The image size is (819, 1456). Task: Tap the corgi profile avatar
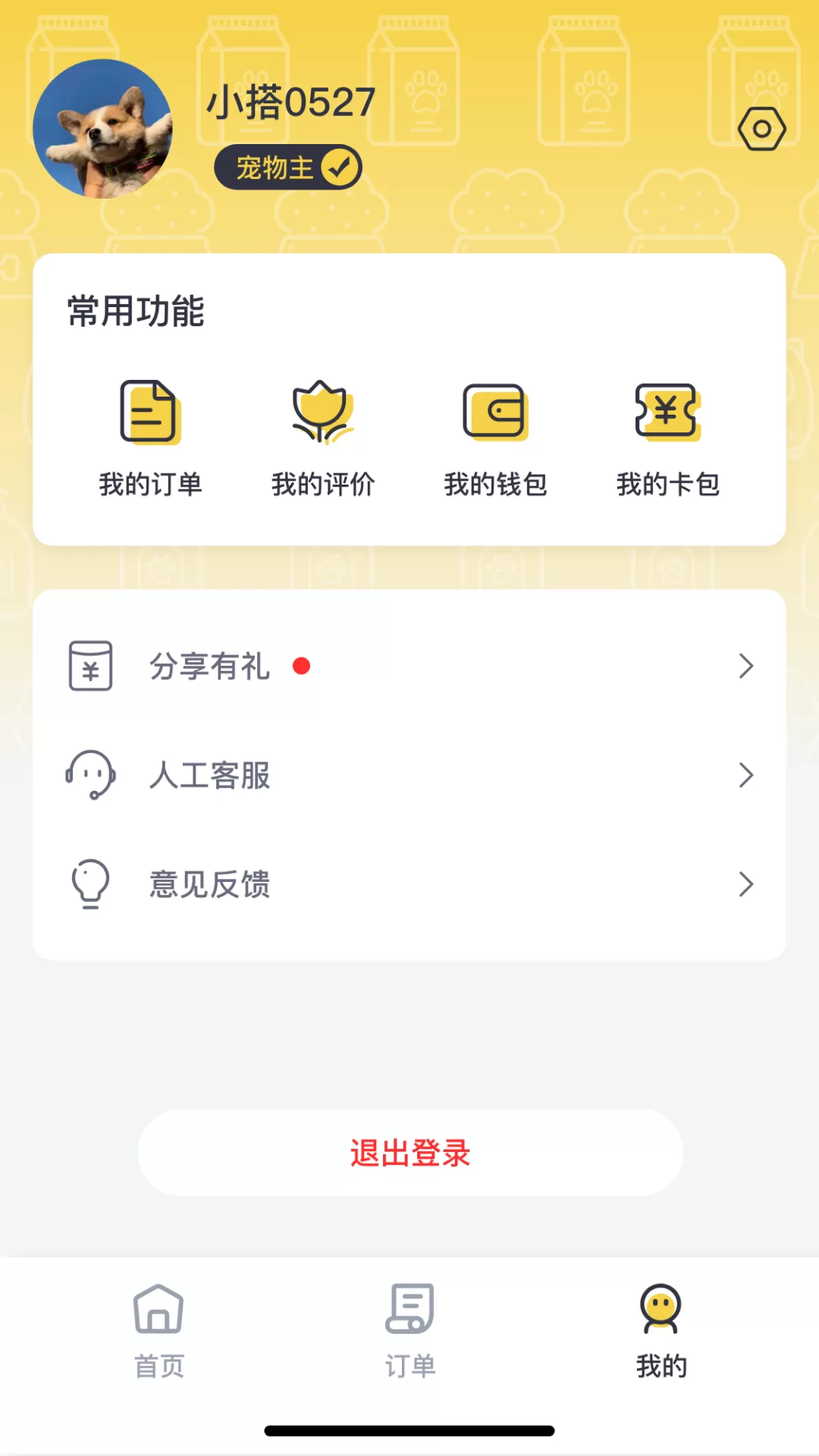[102, 129]
